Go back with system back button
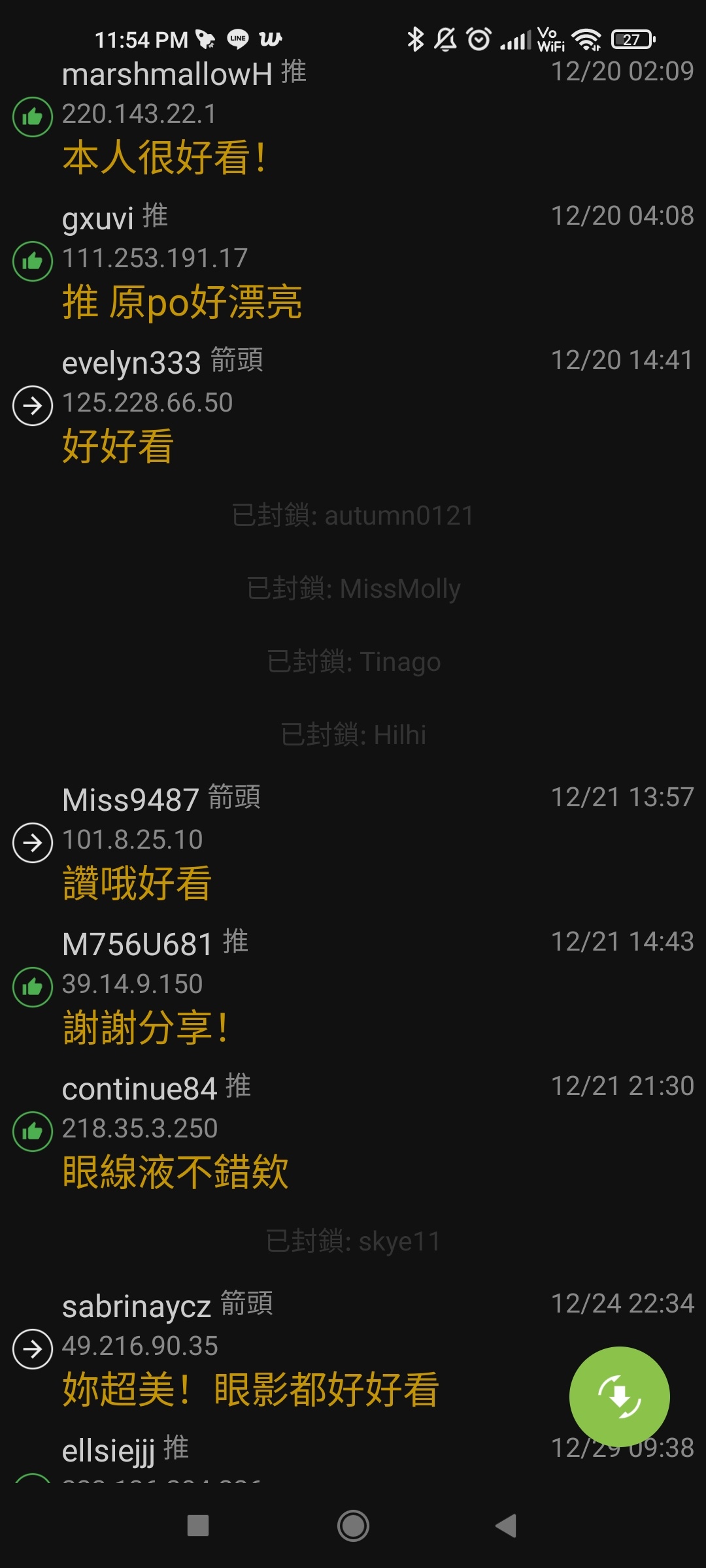Screen dimensions: 706x1568 507,1526
